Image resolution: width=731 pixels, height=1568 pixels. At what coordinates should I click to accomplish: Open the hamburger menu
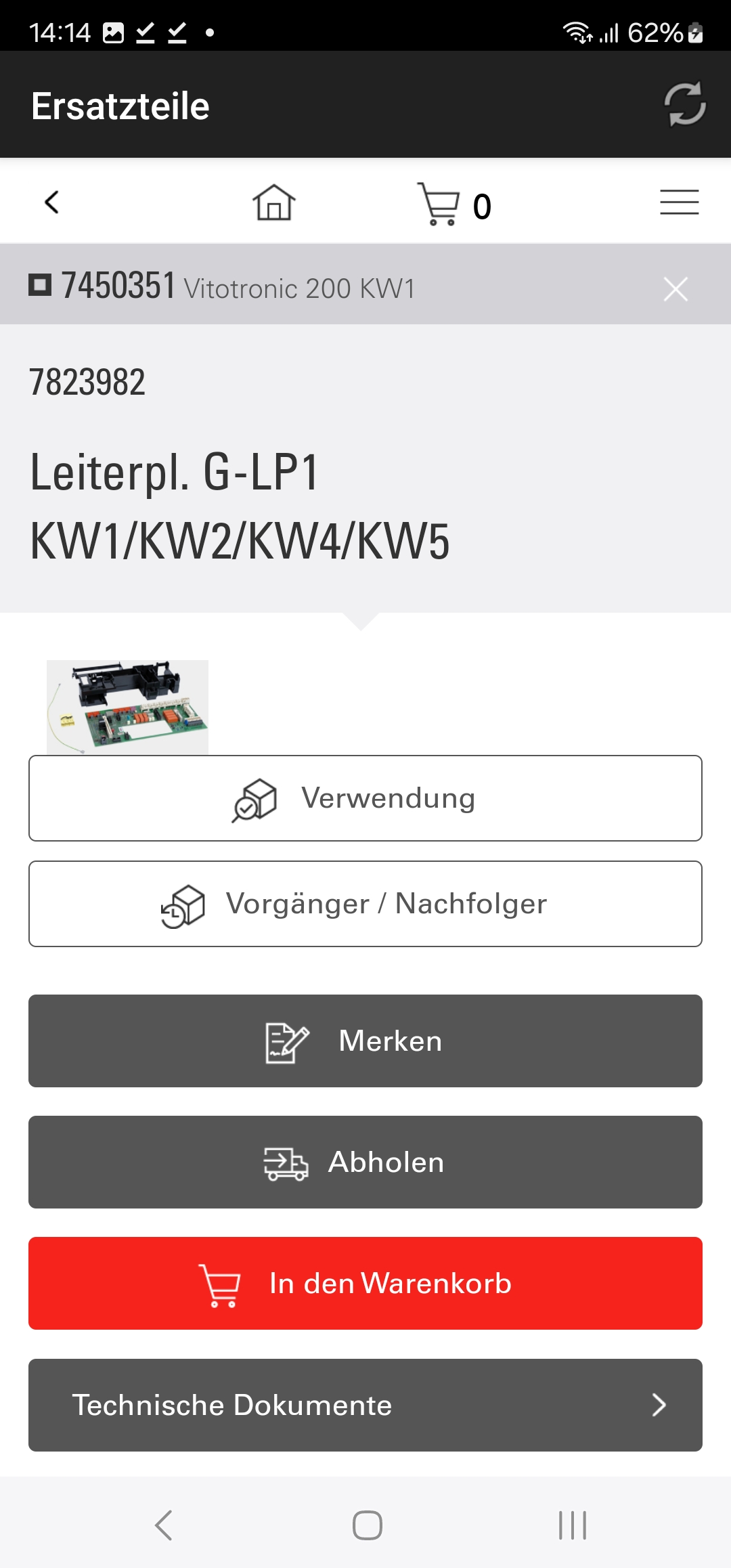coord(679,202)
